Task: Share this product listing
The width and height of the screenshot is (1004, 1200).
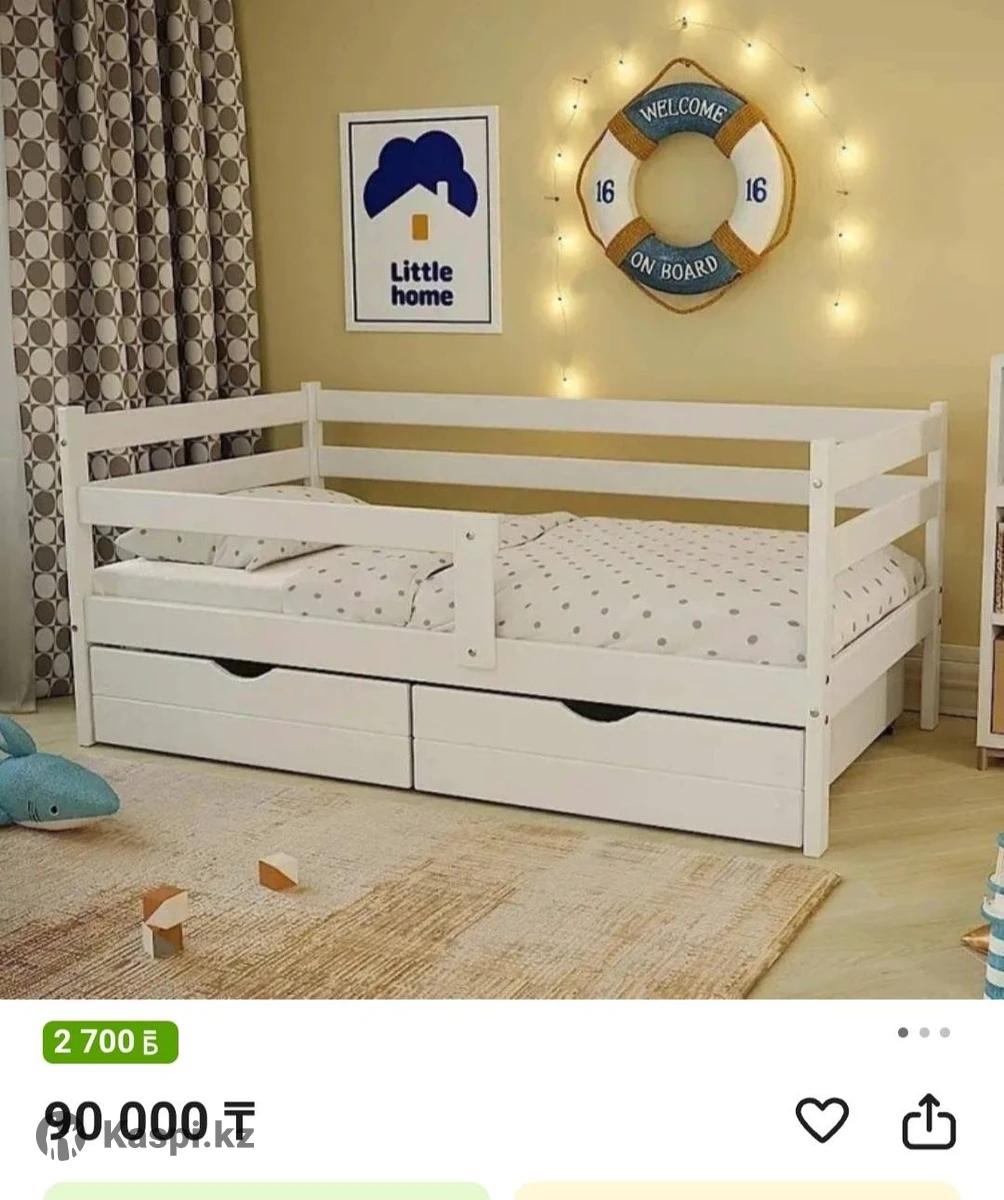Action: pos(929,1121)
